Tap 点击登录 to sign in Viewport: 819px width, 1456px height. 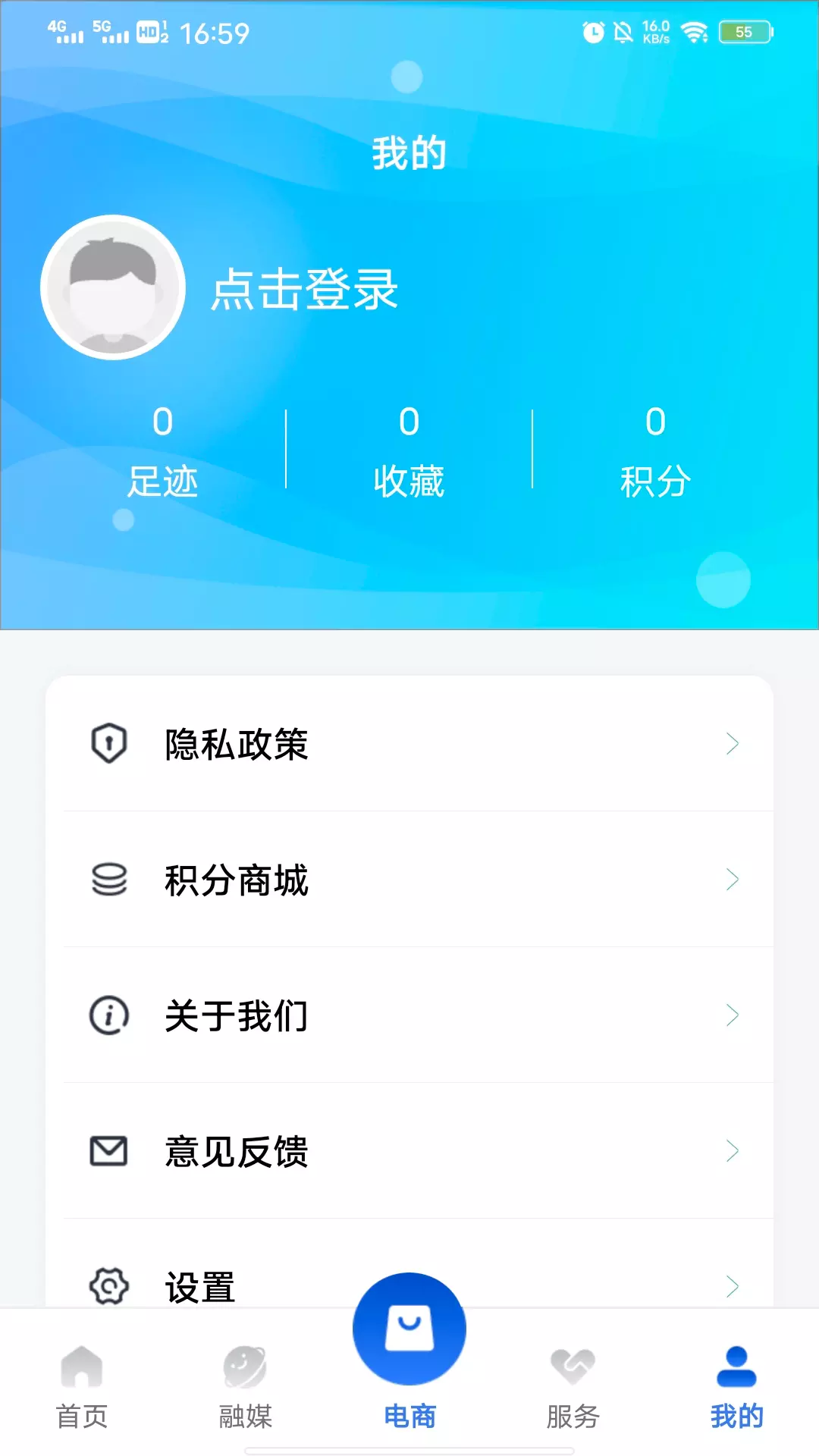click(x=305, y=289)
